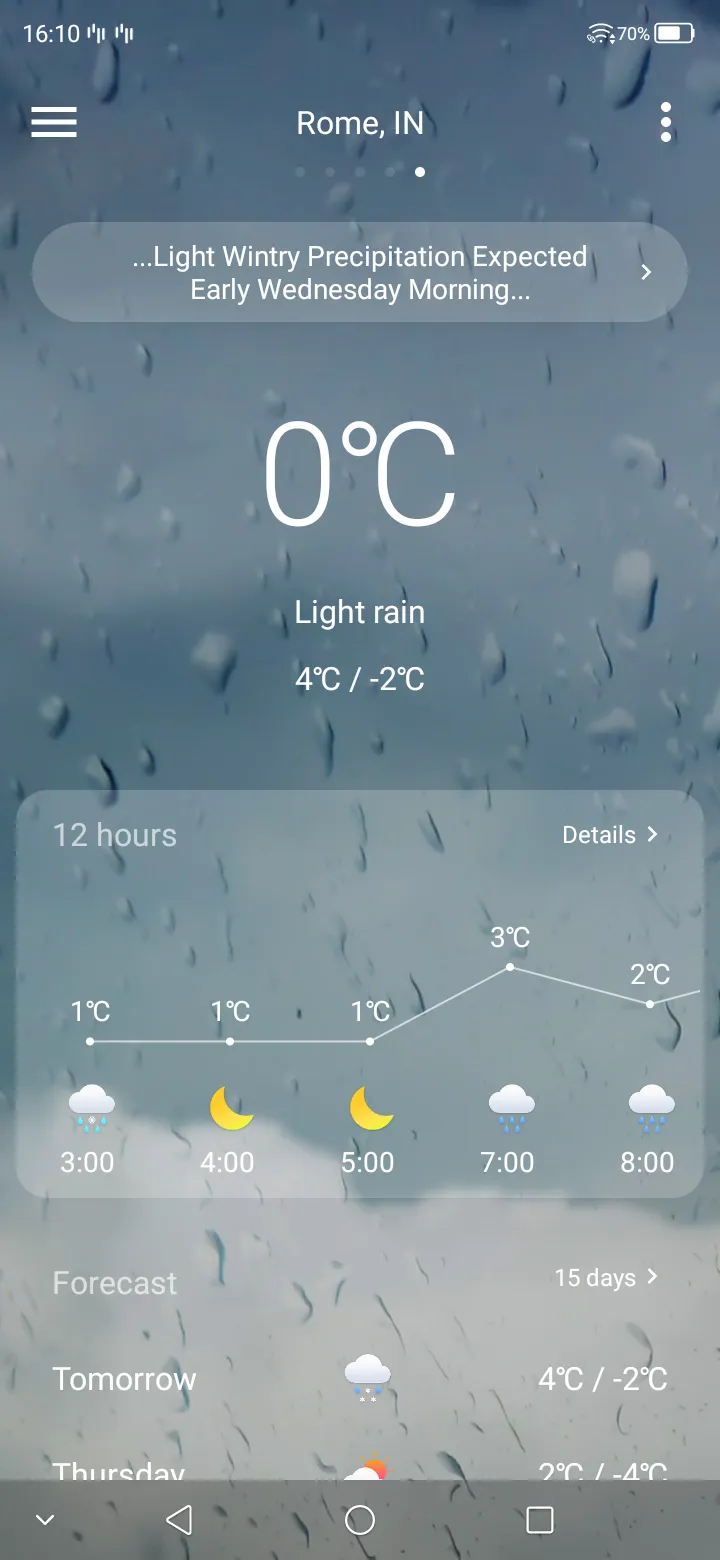Open the 15 days forecast
Image resolution: width=720 pixels, height=1560 pixels.
[x=606, y=1277]
